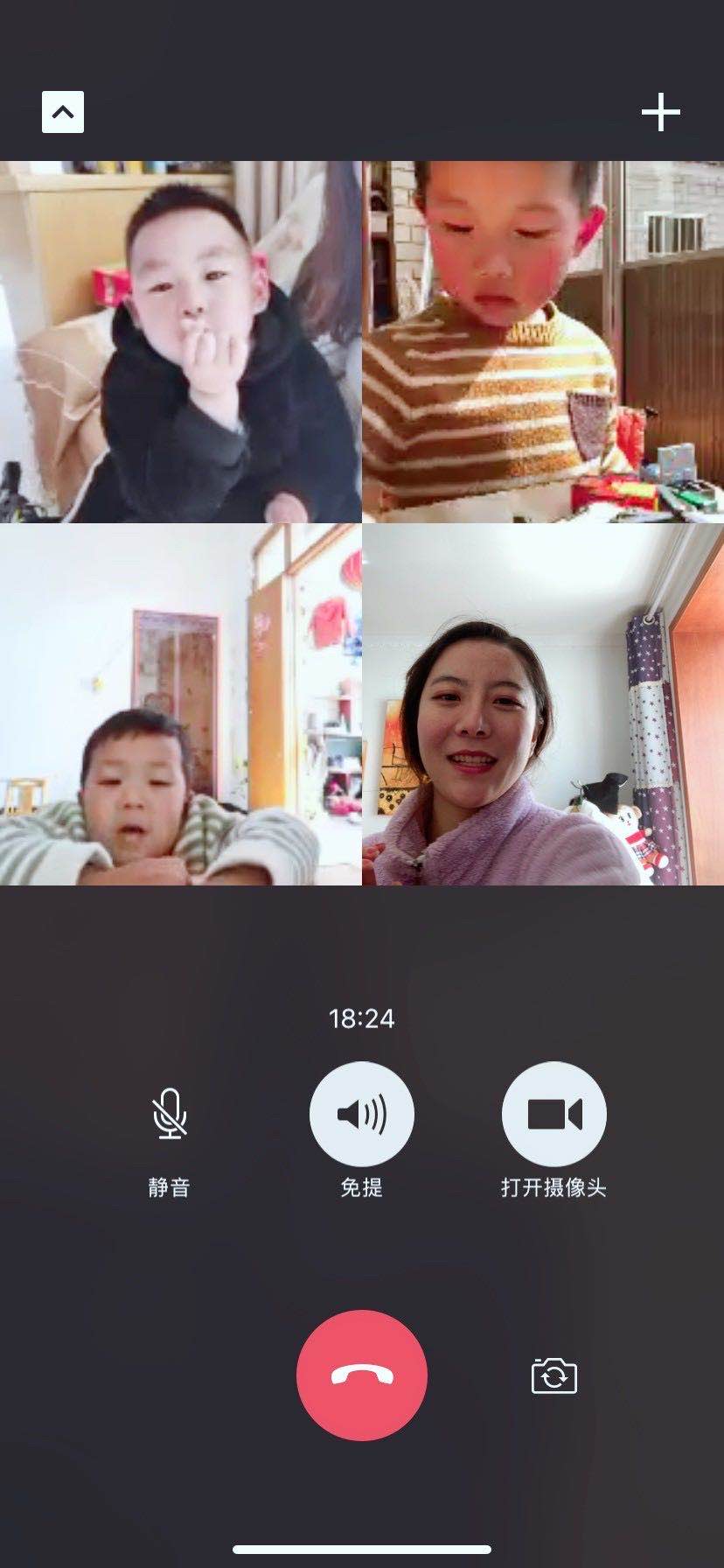Enlarge video of the boy in the black hoodie

point(180,341)
